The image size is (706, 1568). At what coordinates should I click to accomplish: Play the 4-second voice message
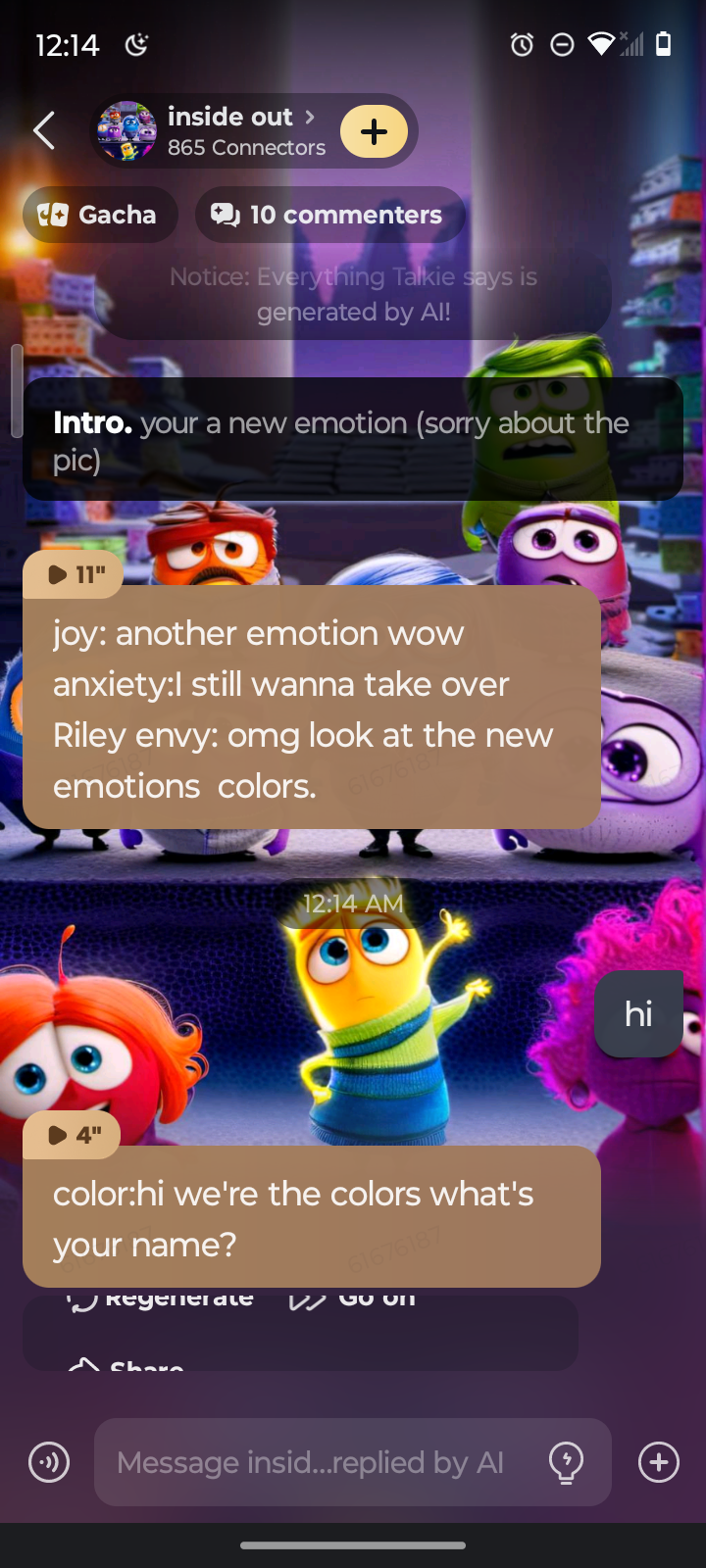click(x=73, y=1135)
